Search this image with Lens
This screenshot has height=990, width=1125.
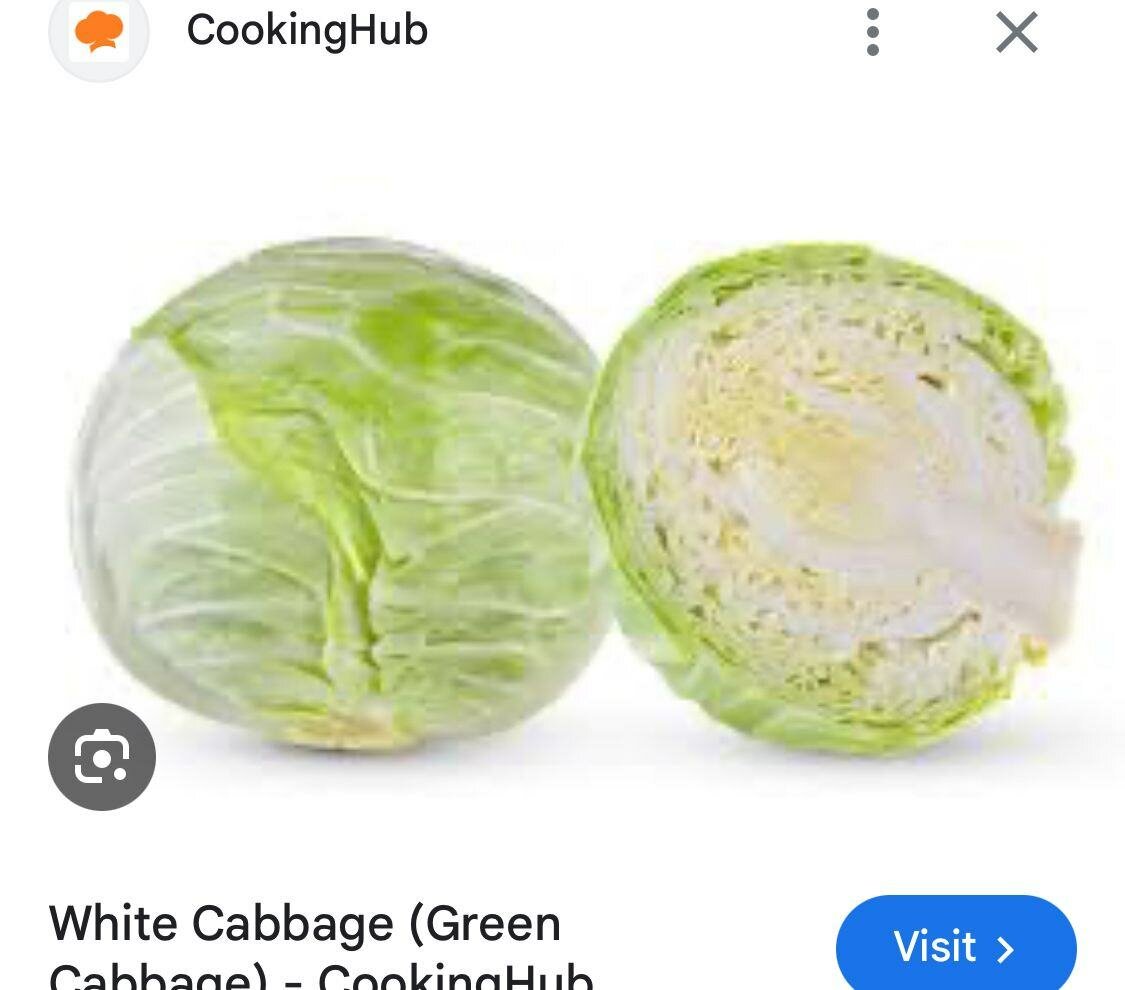pos(102,757)
